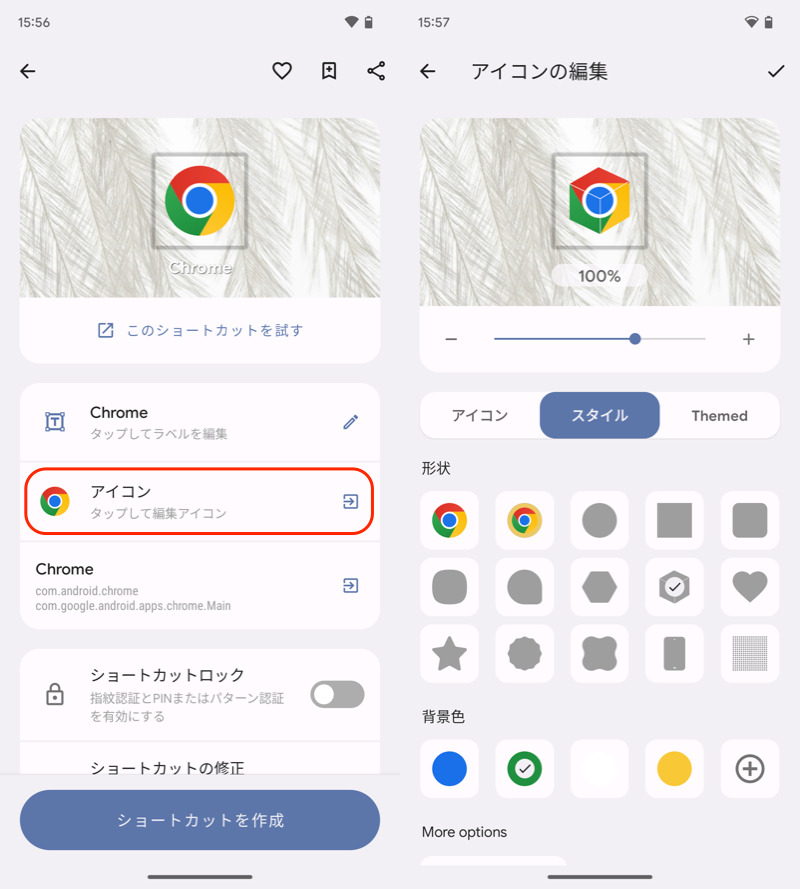Edit the Chrome label with the pencil icon

pos(350,422)
